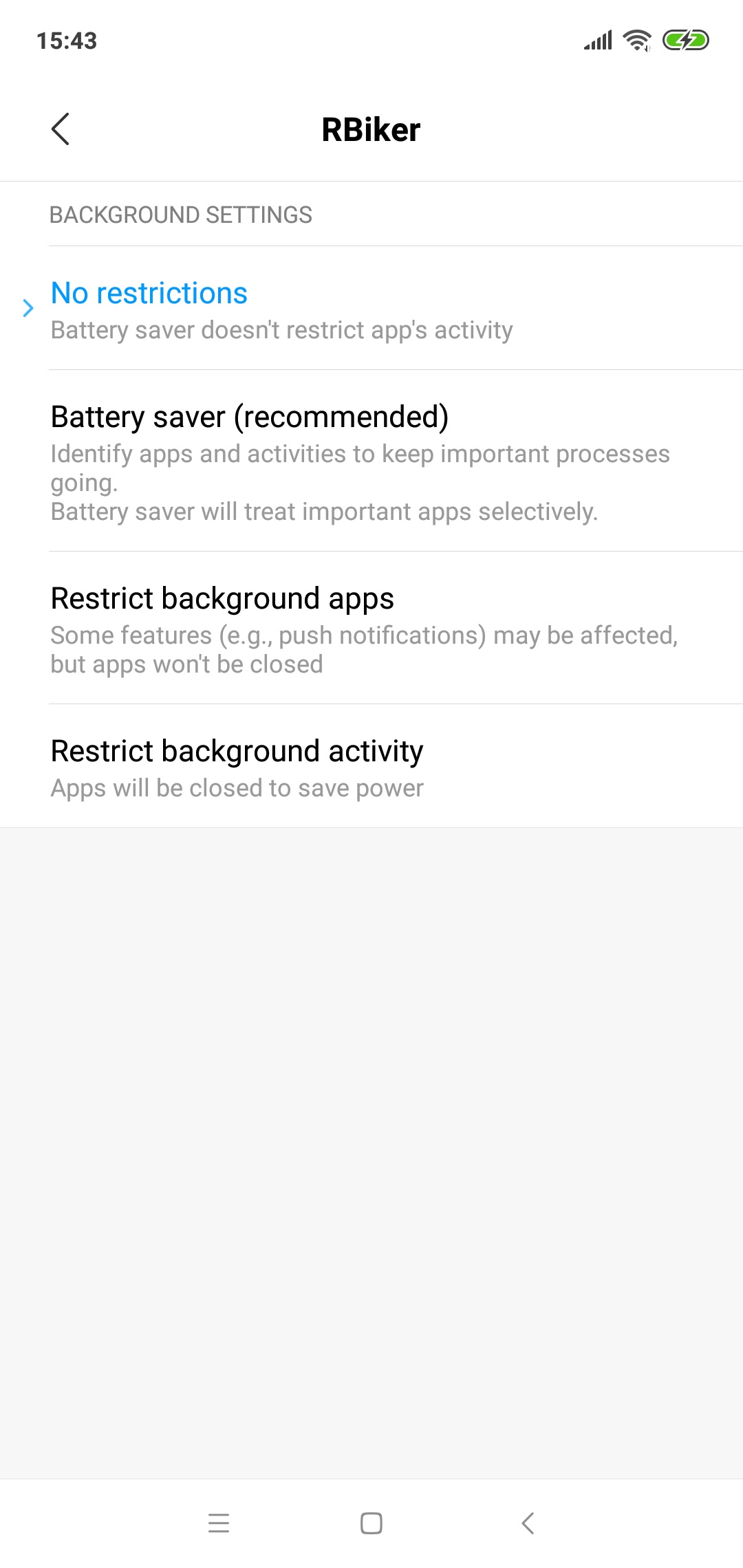The image size is (743, 1568).
Task: Choose Battery saver (recommended)
Action: [371, 461]
